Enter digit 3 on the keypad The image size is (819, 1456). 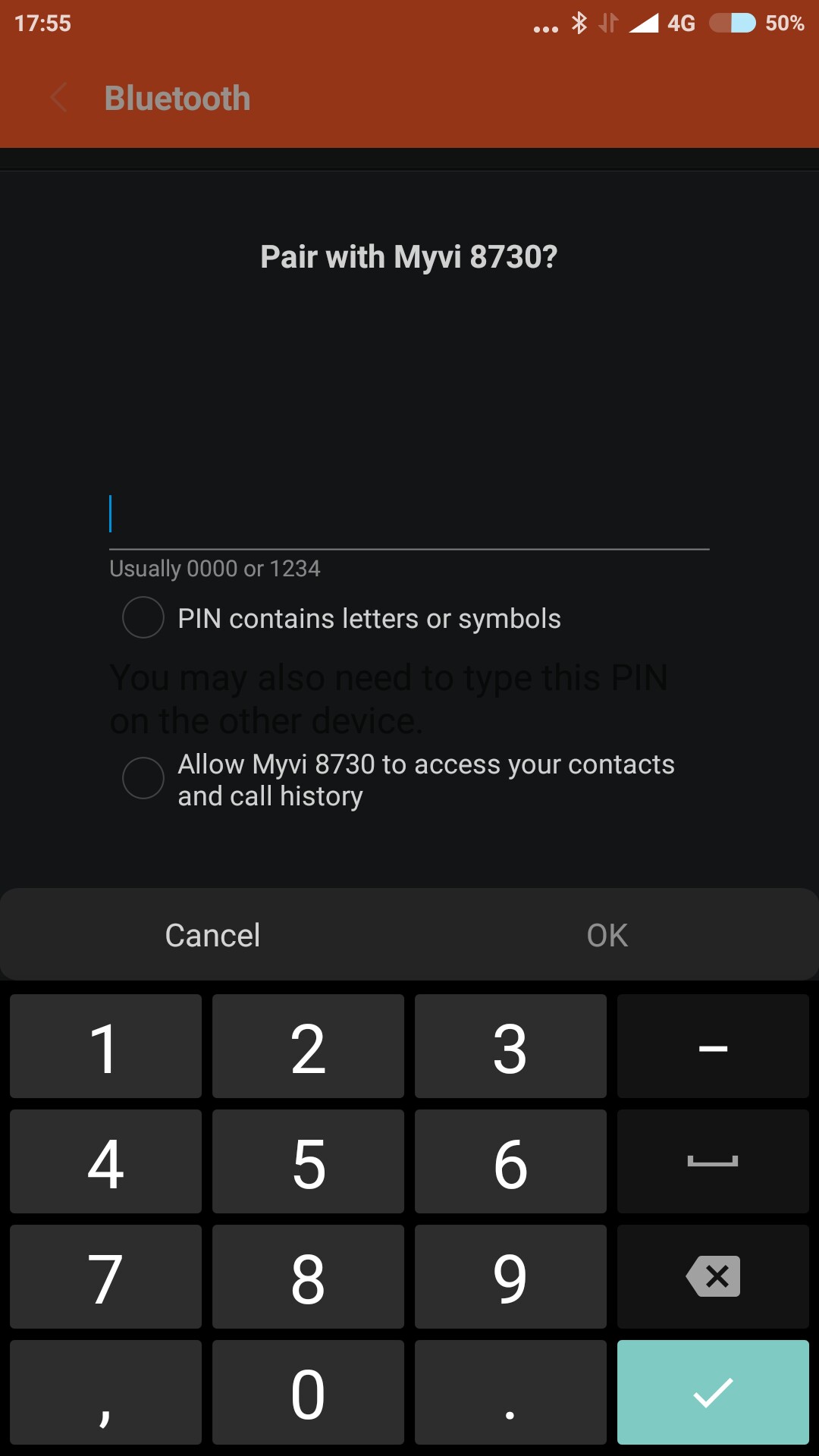point(510,1046)
